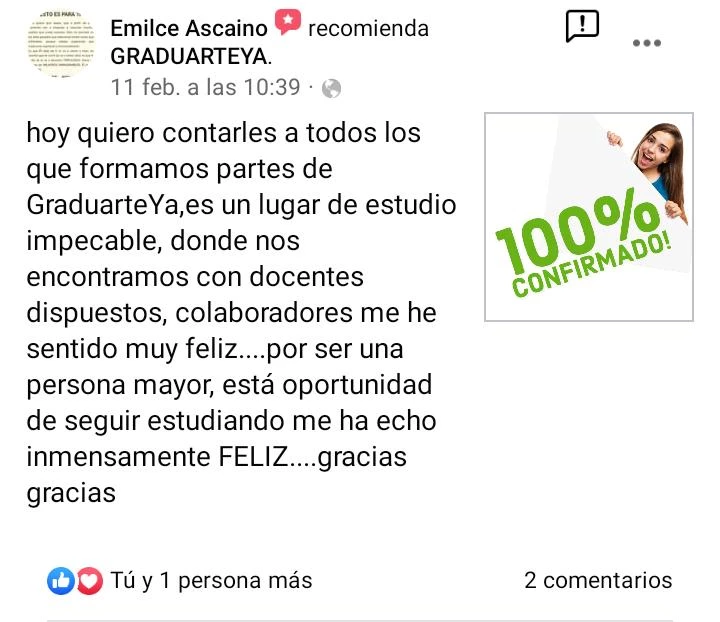This screenshot has height=622, width=720.
Task: Open the post's three-dot overflow menu
Action: 647,43
